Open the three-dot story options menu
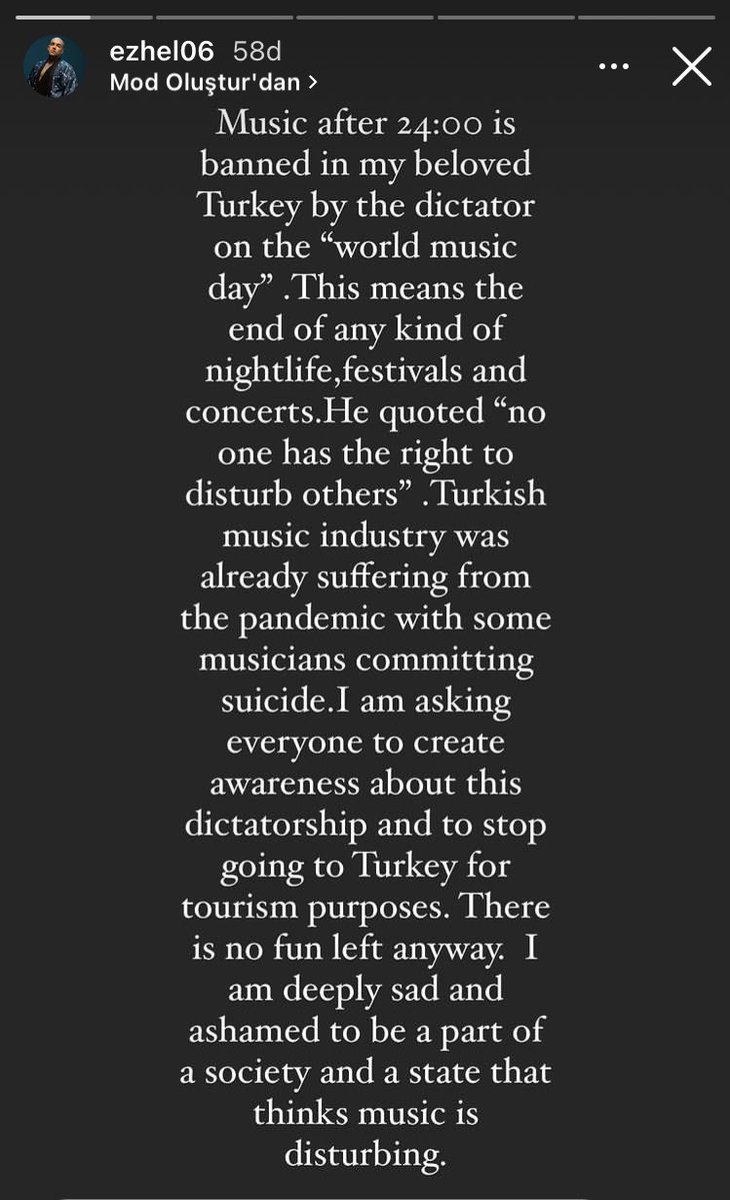 614,67
